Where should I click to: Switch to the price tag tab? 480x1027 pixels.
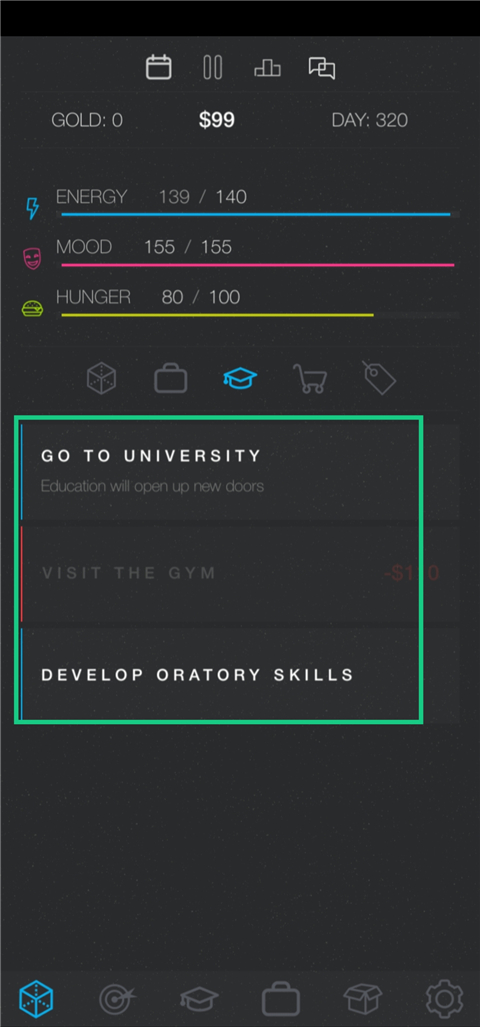380,378
